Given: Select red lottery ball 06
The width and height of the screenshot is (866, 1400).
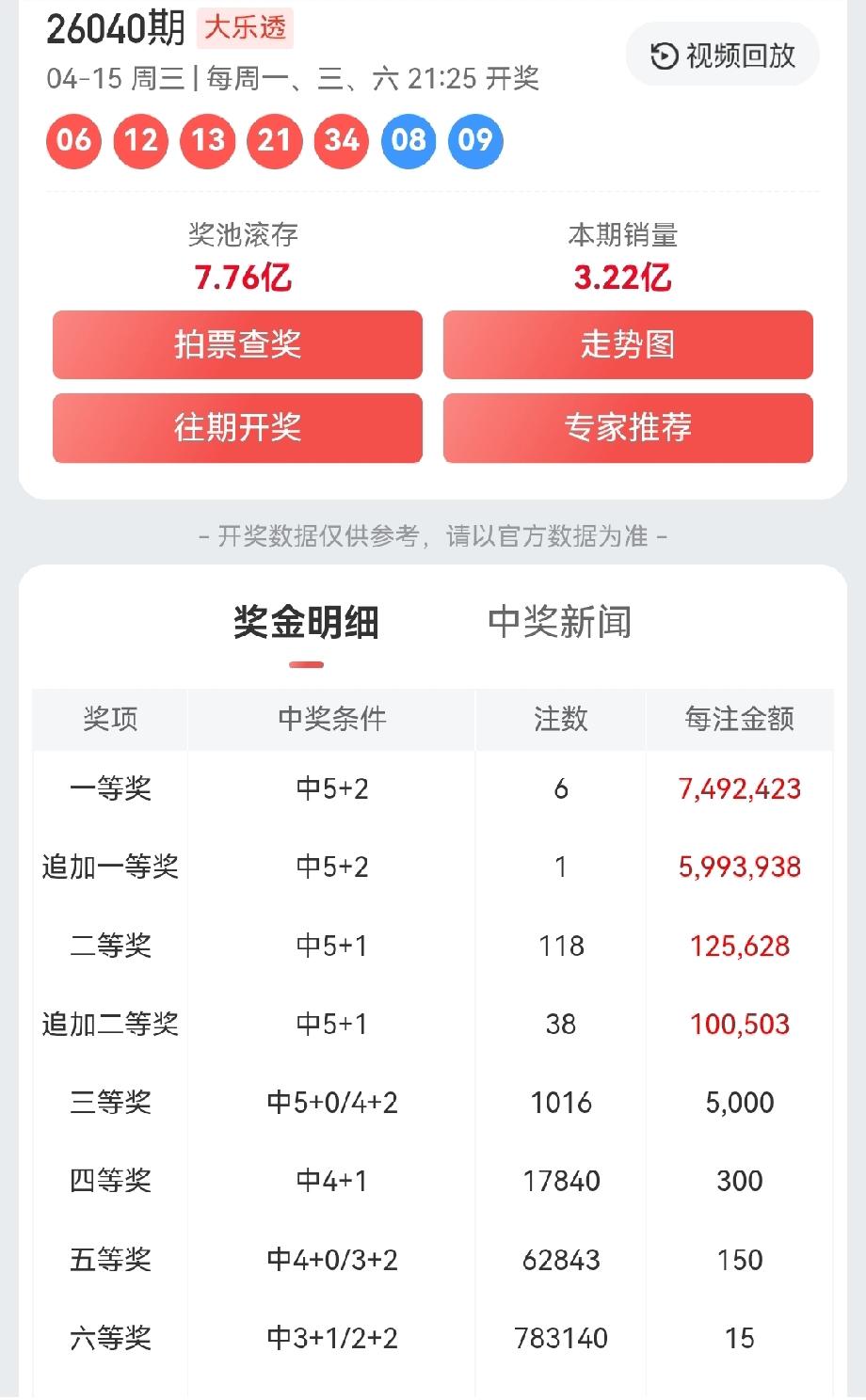Looking at the screenshot, I should 74,141.
